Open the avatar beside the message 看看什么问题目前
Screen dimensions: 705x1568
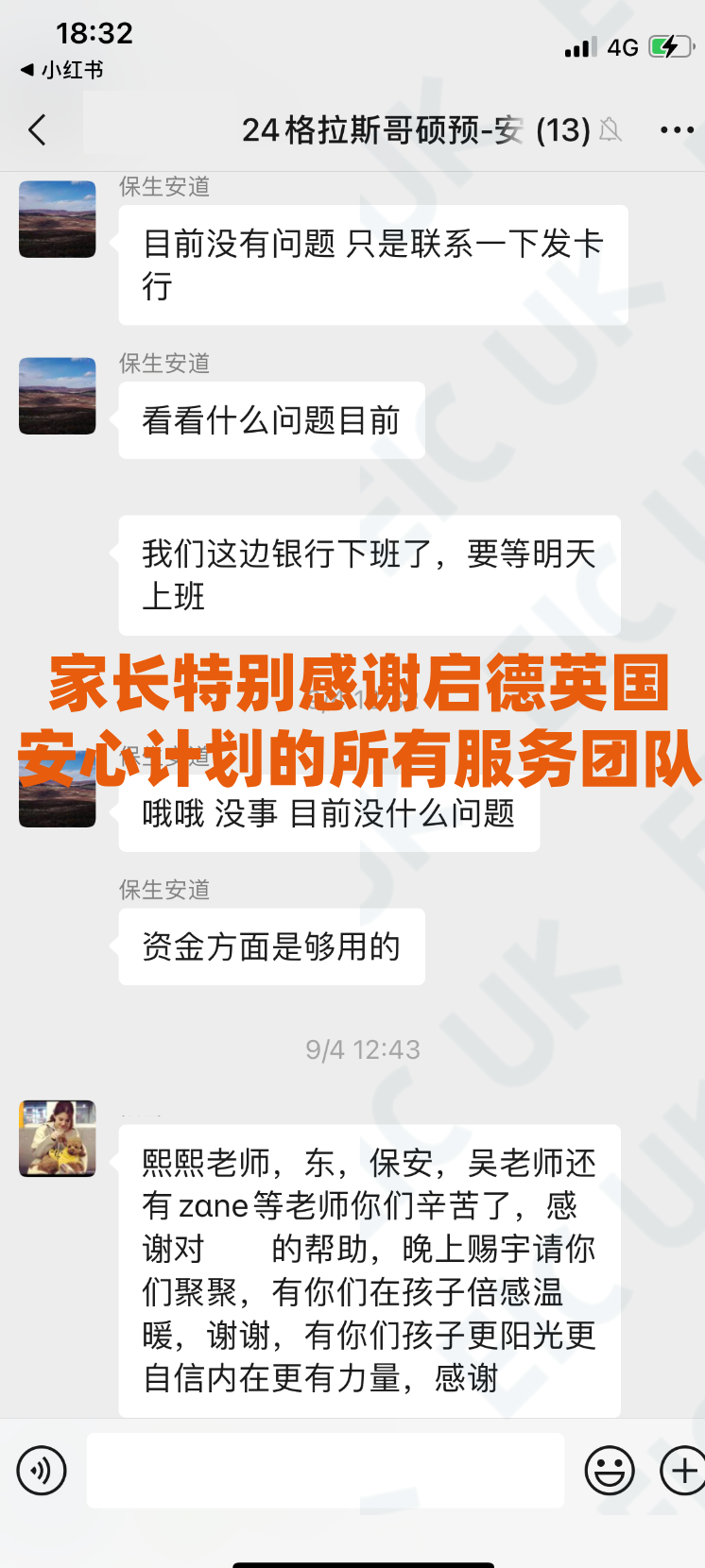(58, 396)
